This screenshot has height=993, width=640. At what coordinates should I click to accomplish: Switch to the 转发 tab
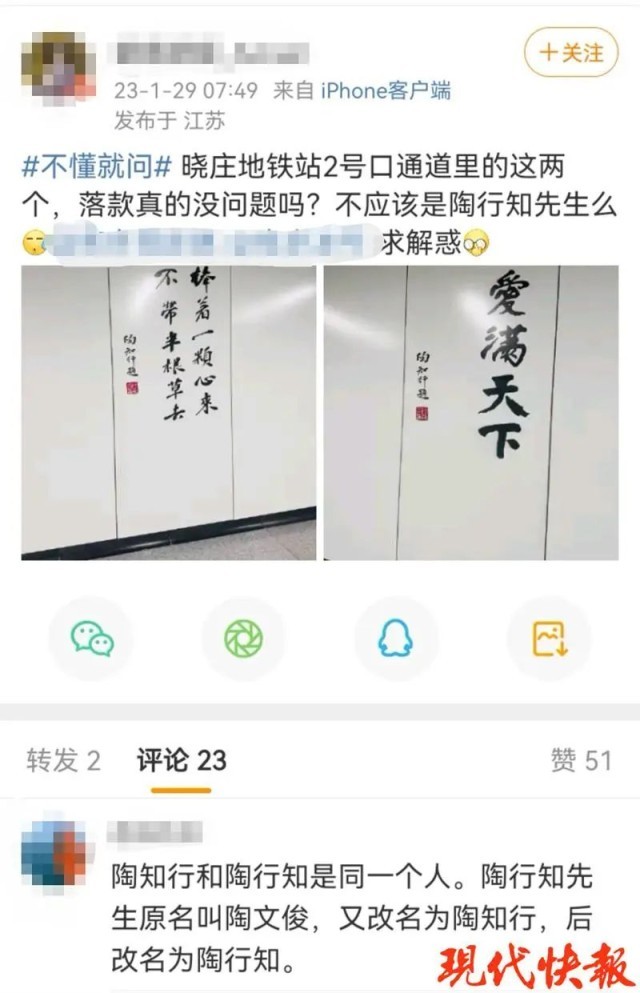tap(63, 761)
